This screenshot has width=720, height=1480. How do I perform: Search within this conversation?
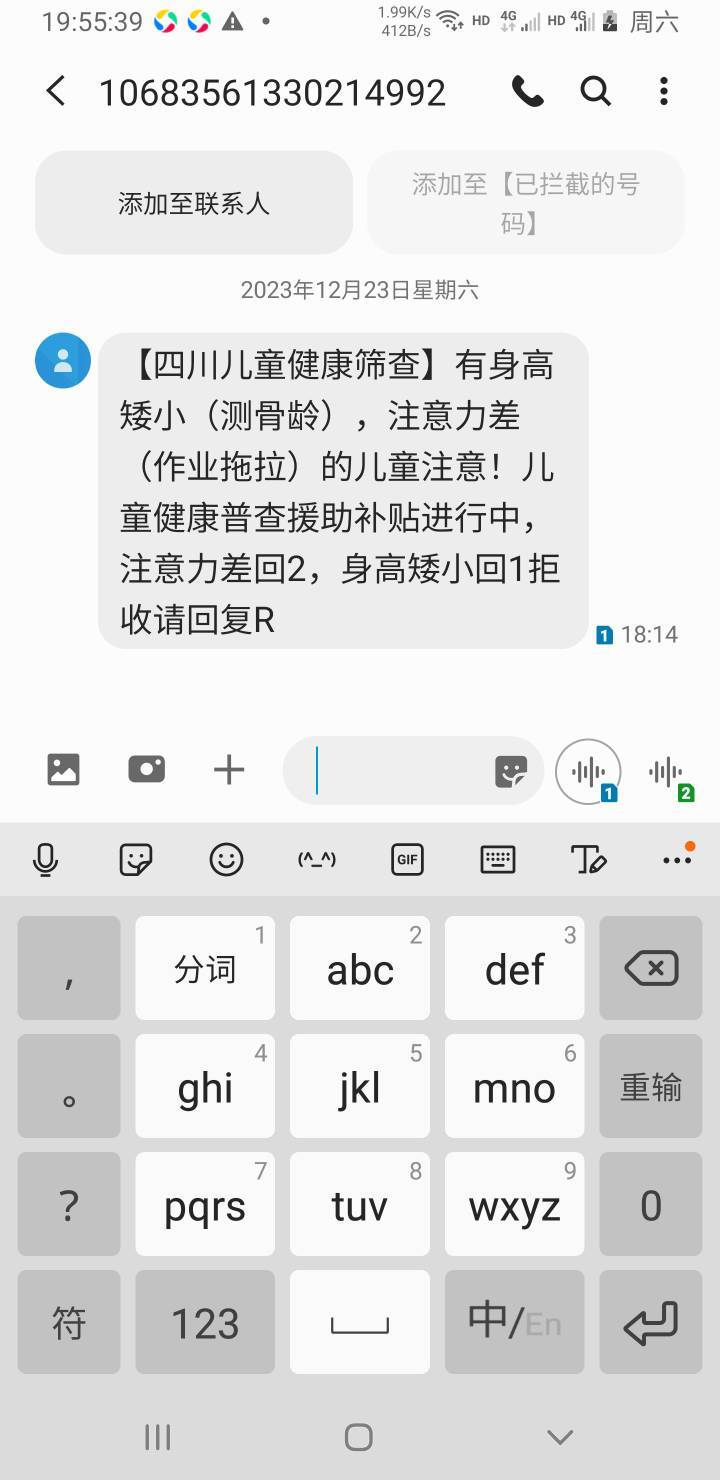point(596,92)
